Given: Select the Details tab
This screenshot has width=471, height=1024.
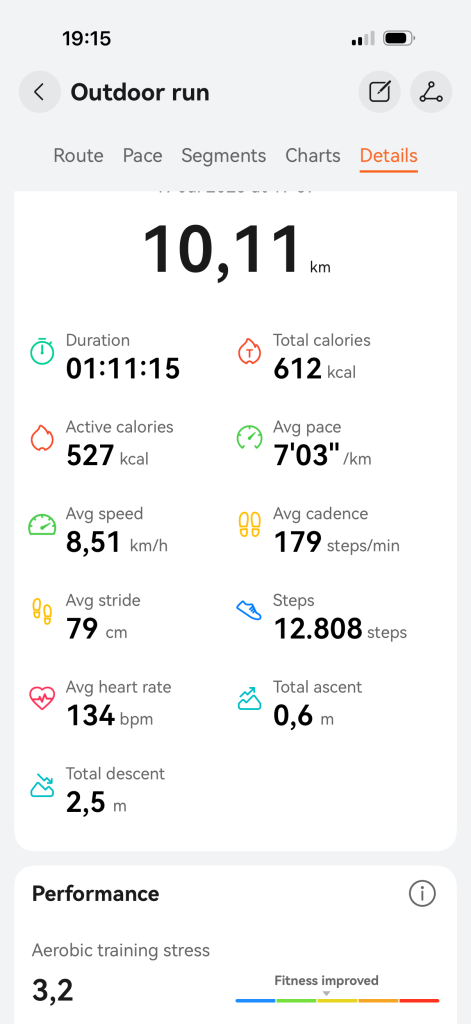Looking at the screenshot, I should 389,155.
